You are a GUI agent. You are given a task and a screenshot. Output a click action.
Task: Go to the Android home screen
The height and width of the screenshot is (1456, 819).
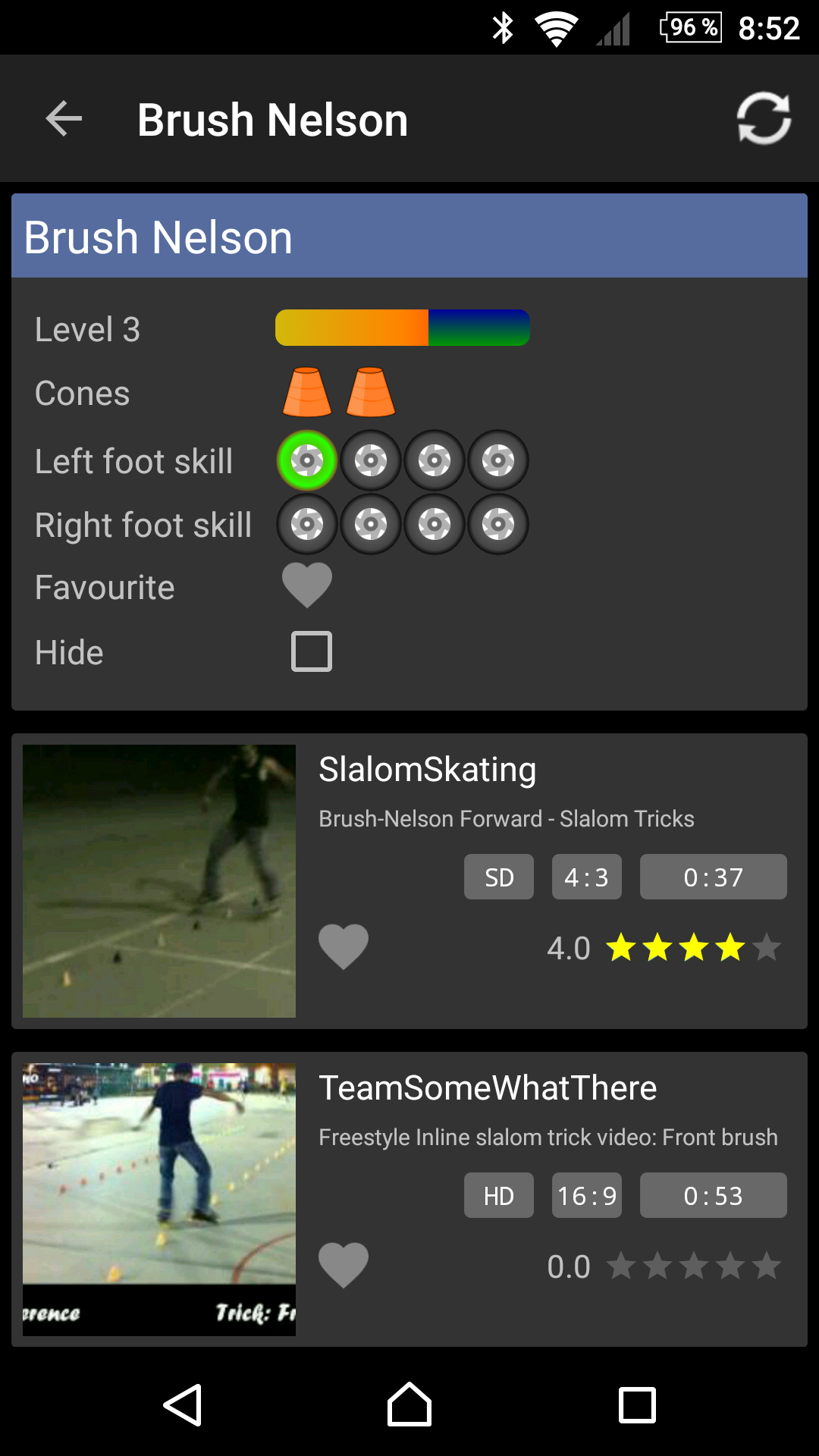pyautogui.click(x=409, y=1405)
